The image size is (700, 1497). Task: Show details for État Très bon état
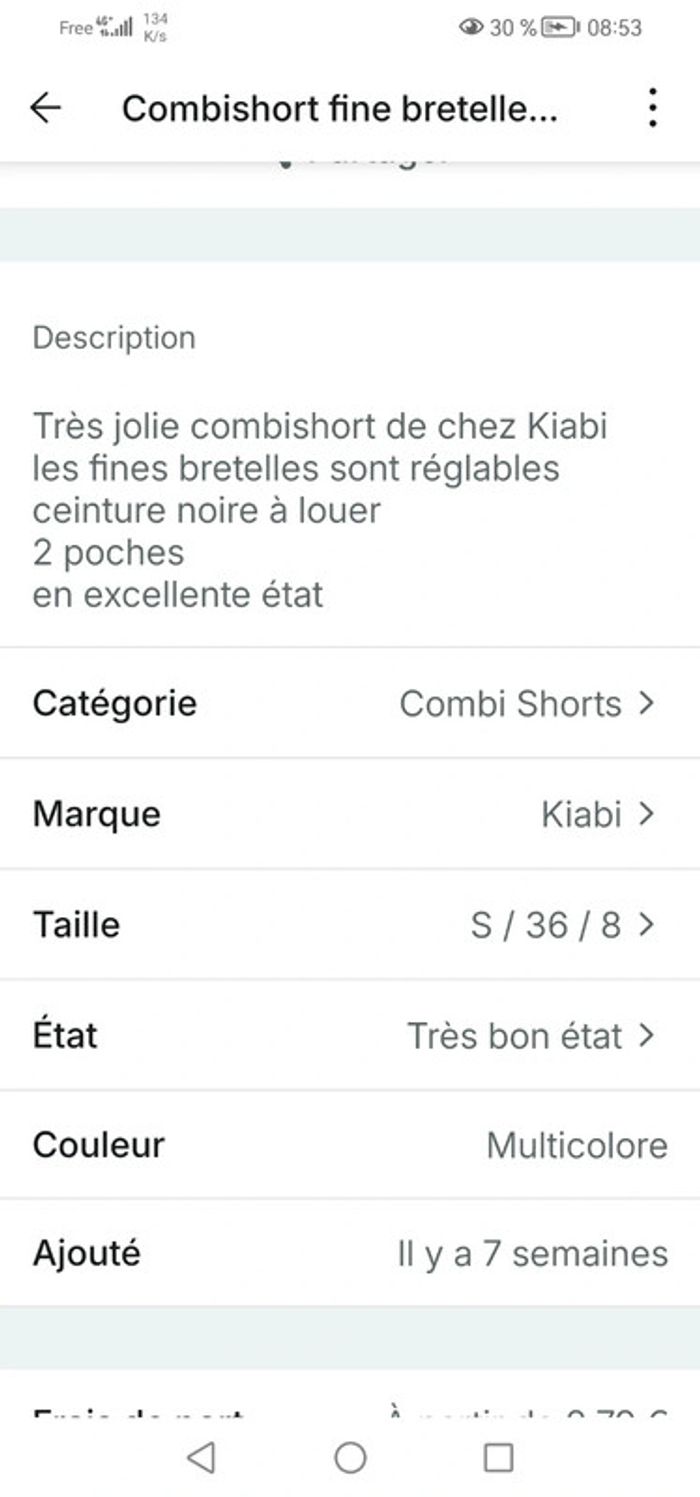350,1035
